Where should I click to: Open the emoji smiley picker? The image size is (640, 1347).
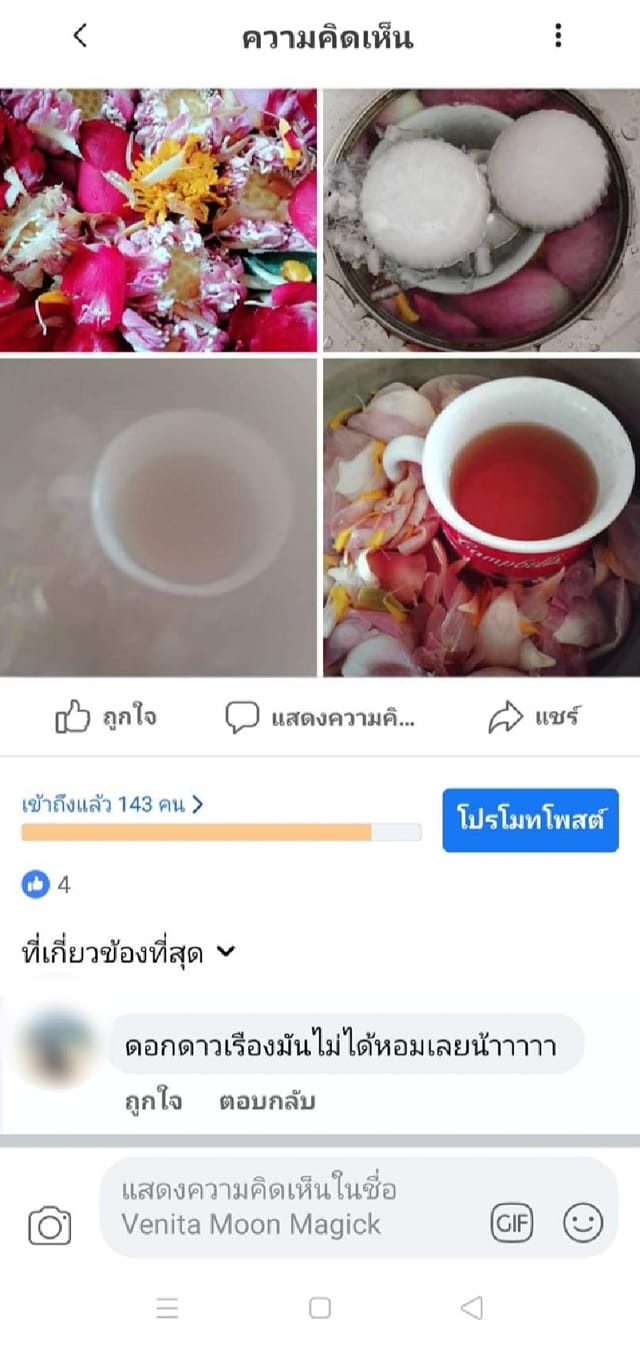click(x=583, y=1222)
